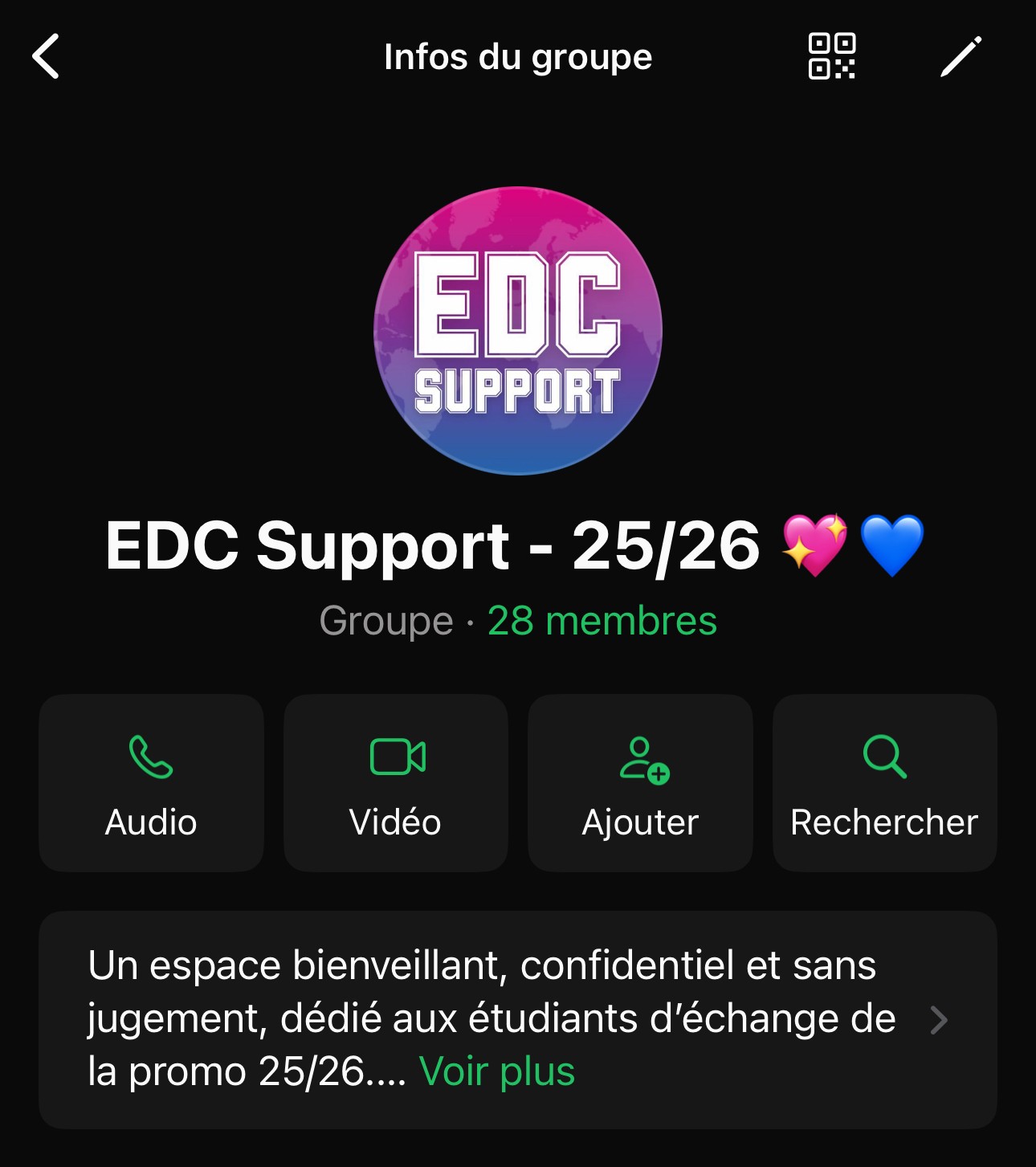
Task: Tap Rechercher to search the chat
Action: click(884, 783)
